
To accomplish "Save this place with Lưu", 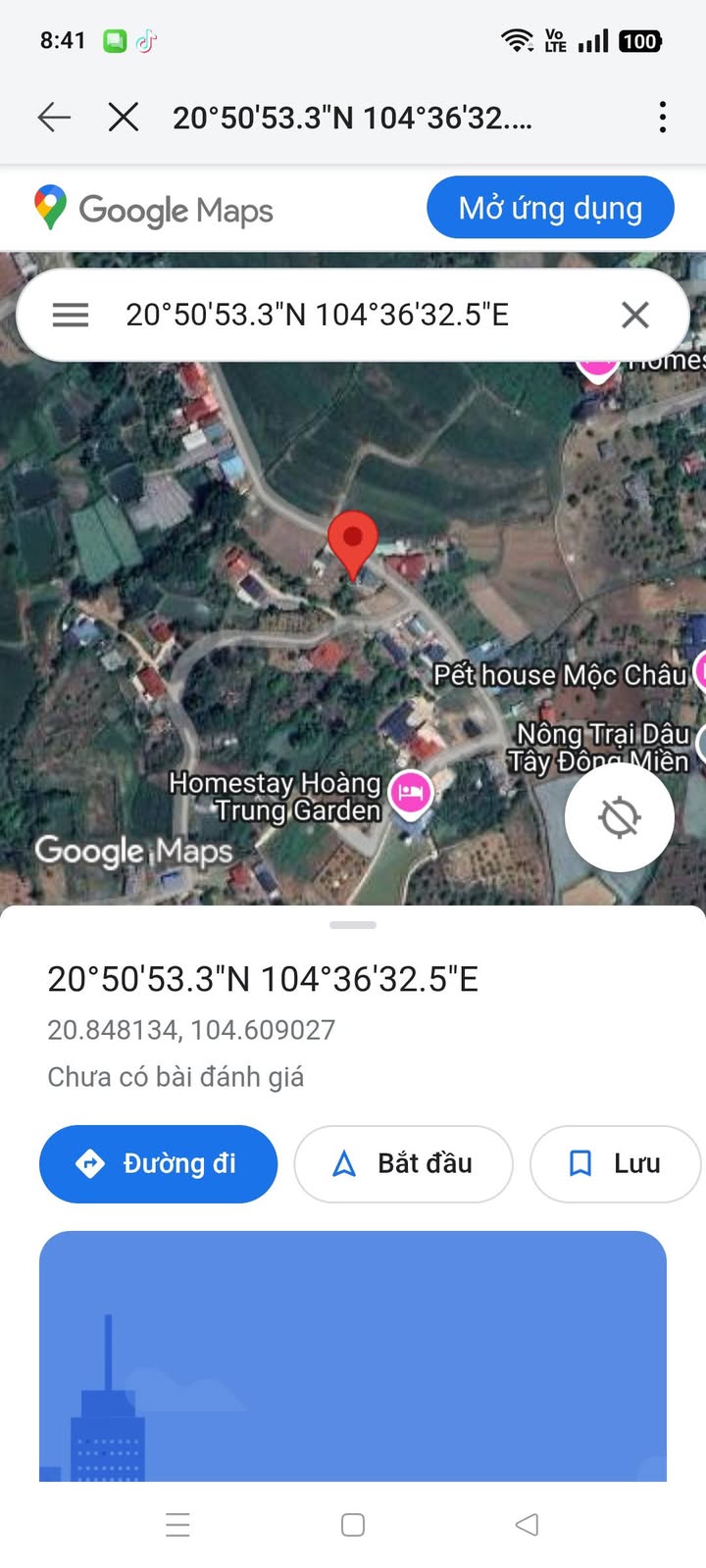I will 615,1163.
